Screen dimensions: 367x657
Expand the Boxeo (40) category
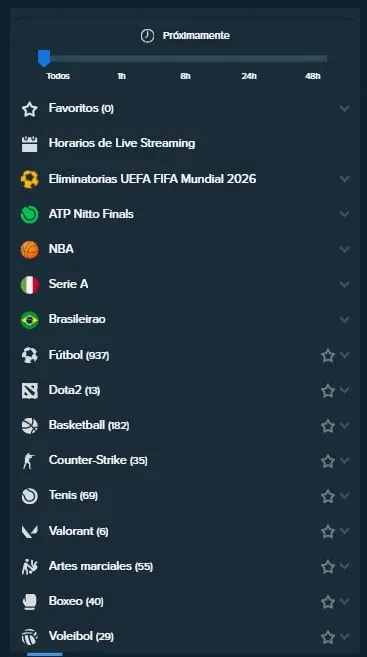(344, 601)
